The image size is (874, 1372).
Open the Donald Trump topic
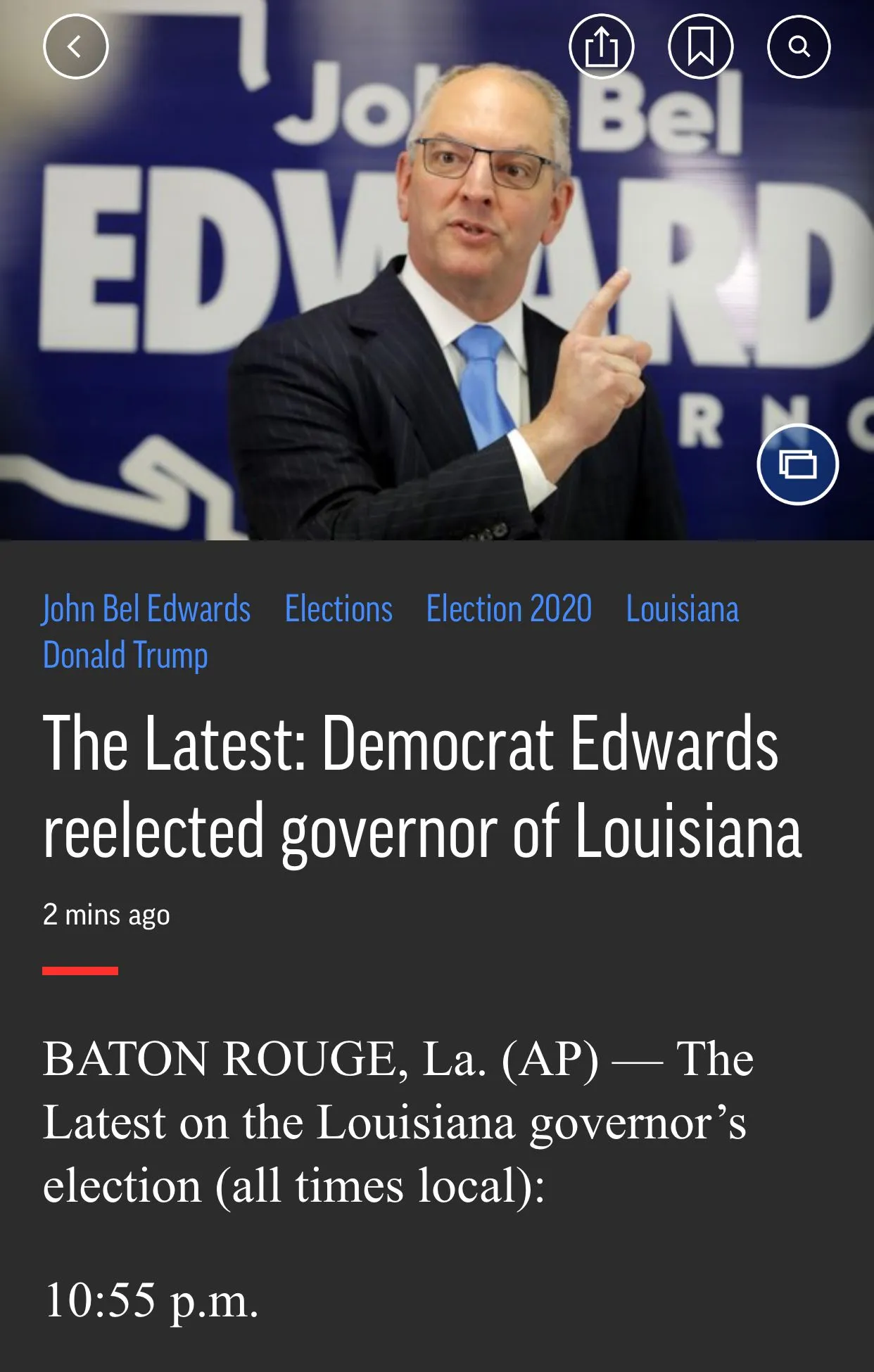point(125,655)
